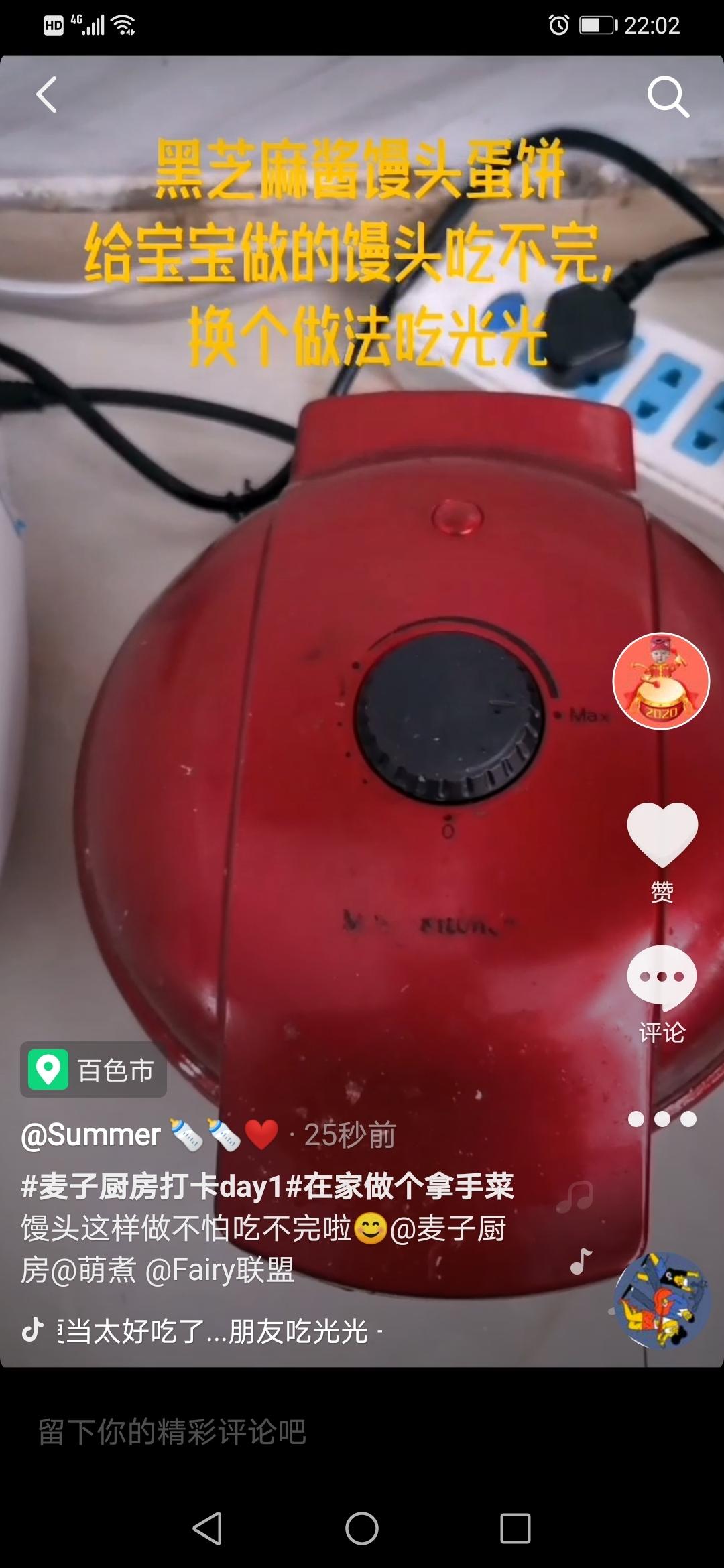724x1568 pixels.
Task: Tap the @Fairy联盟 mention
Action: [x=219, y=1270]
